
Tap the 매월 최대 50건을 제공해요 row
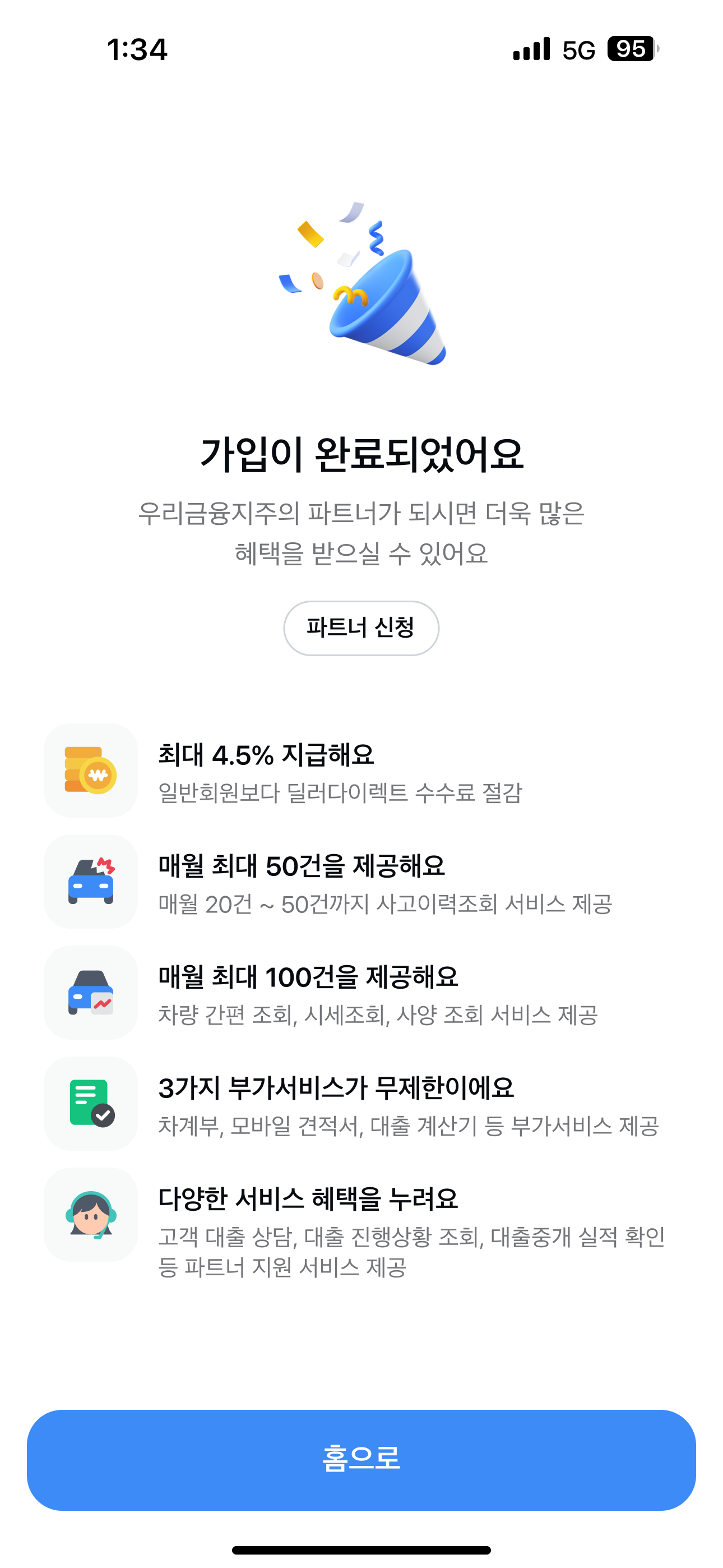click(361, 882)
